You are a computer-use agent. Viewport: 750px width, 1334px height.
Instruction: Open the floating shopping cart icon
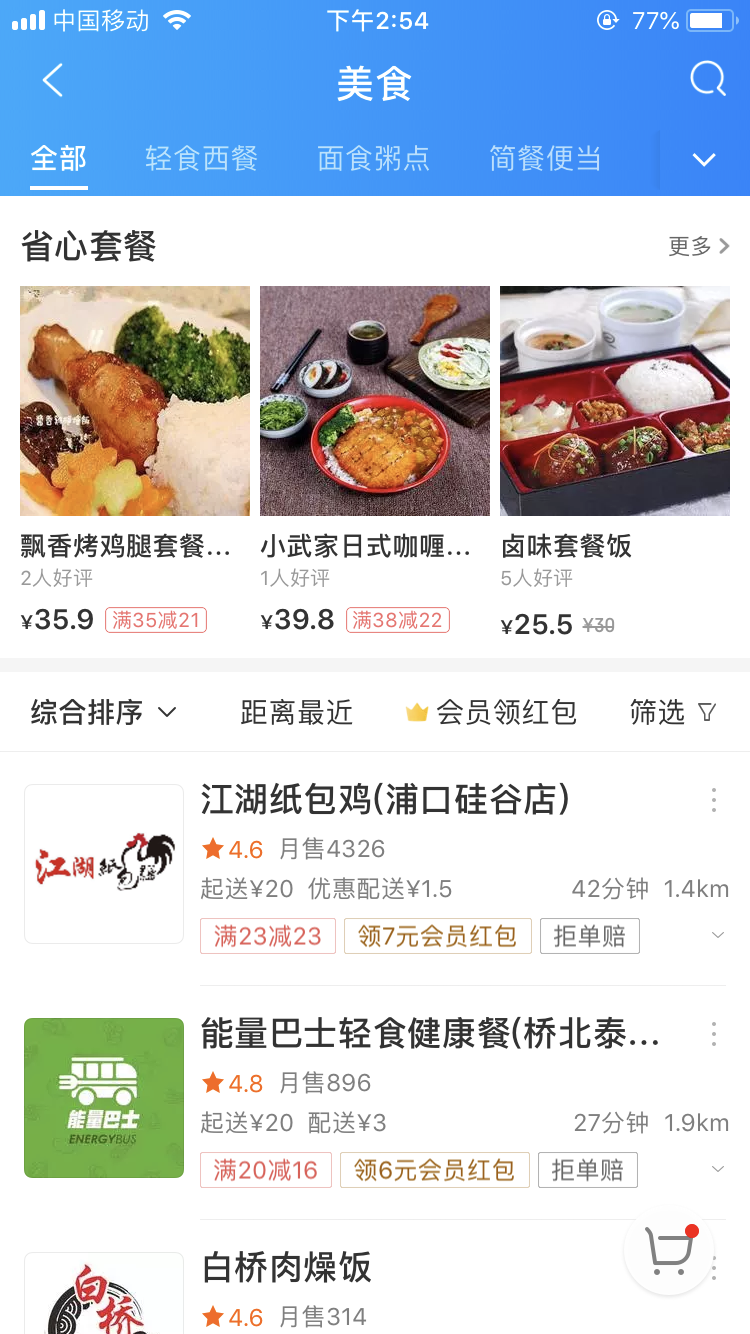(668, 1250)
